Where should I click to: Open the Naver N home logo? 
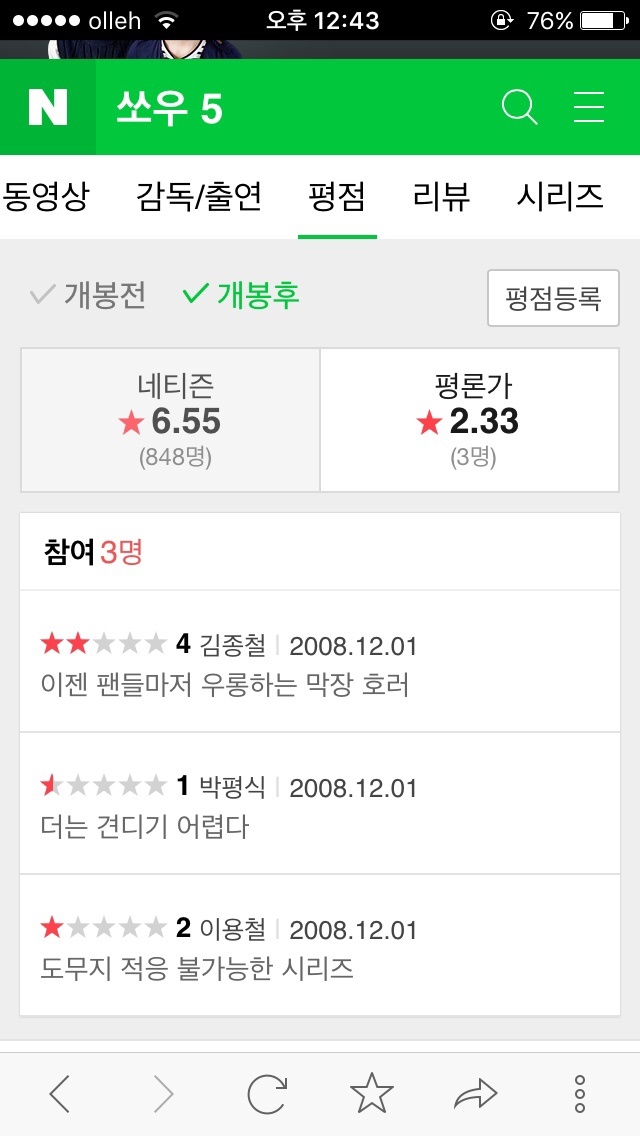click(48, 107)
